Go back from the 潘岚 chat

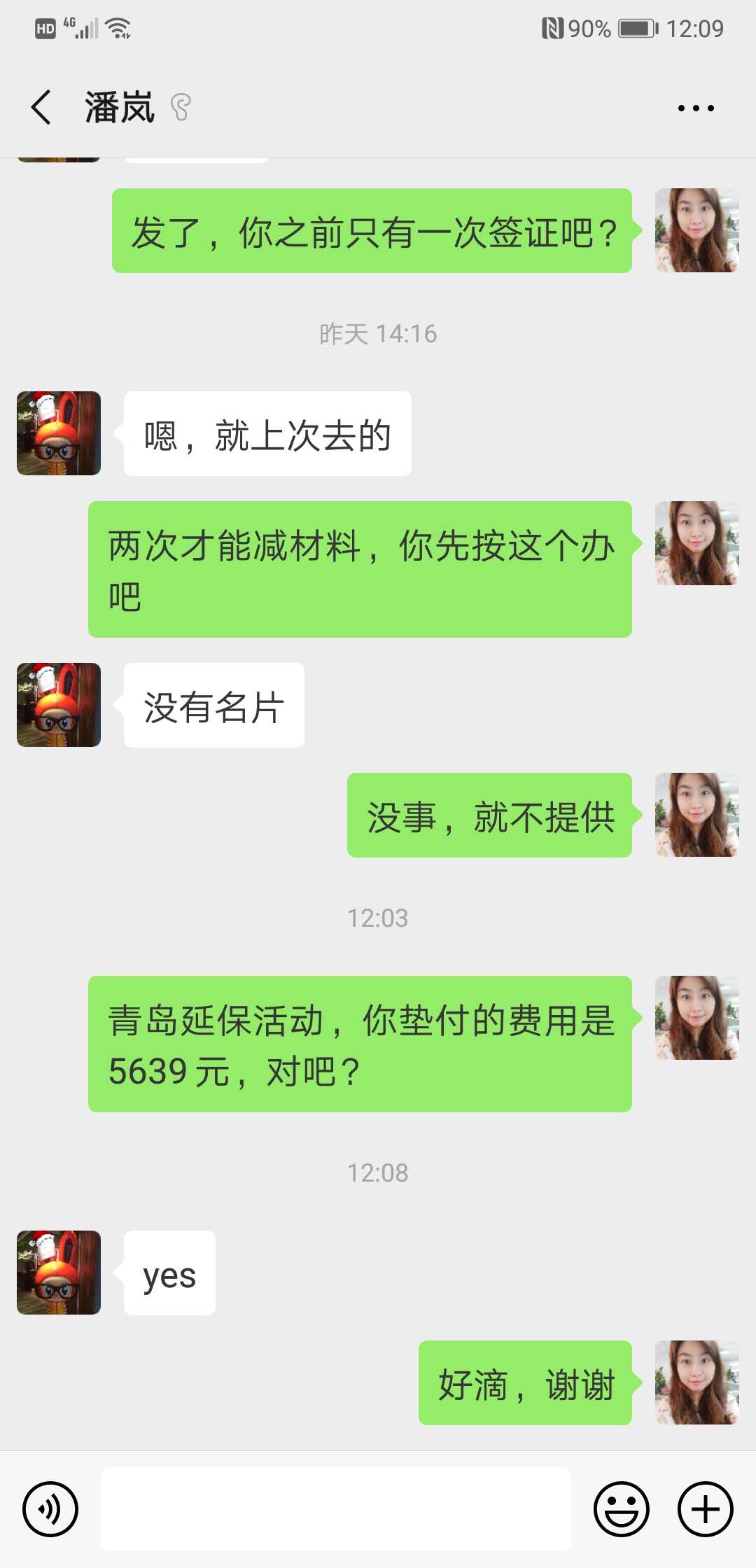click(x=42, y=108)
